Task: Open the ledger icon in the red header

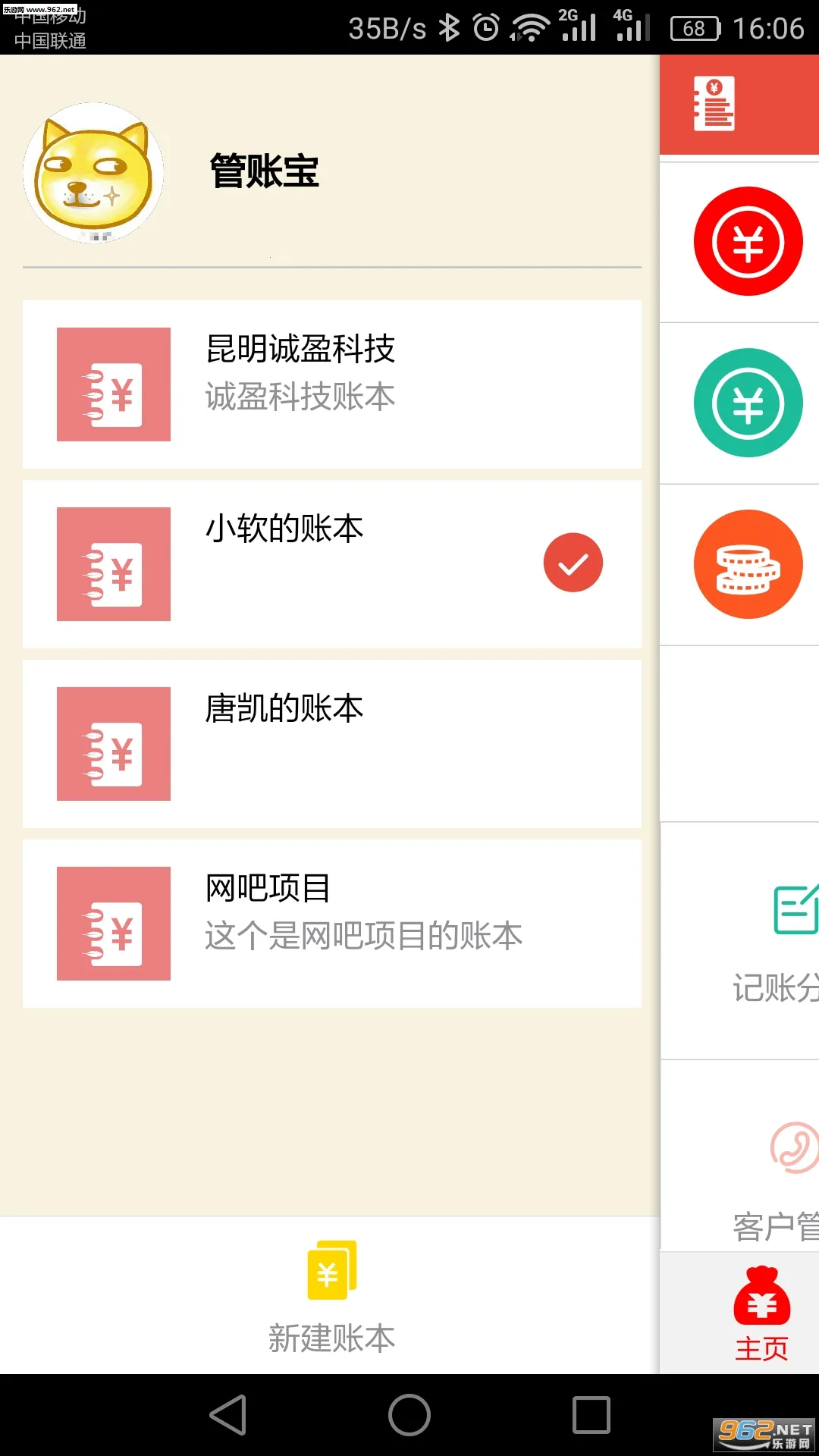Action: coord(714,105)
